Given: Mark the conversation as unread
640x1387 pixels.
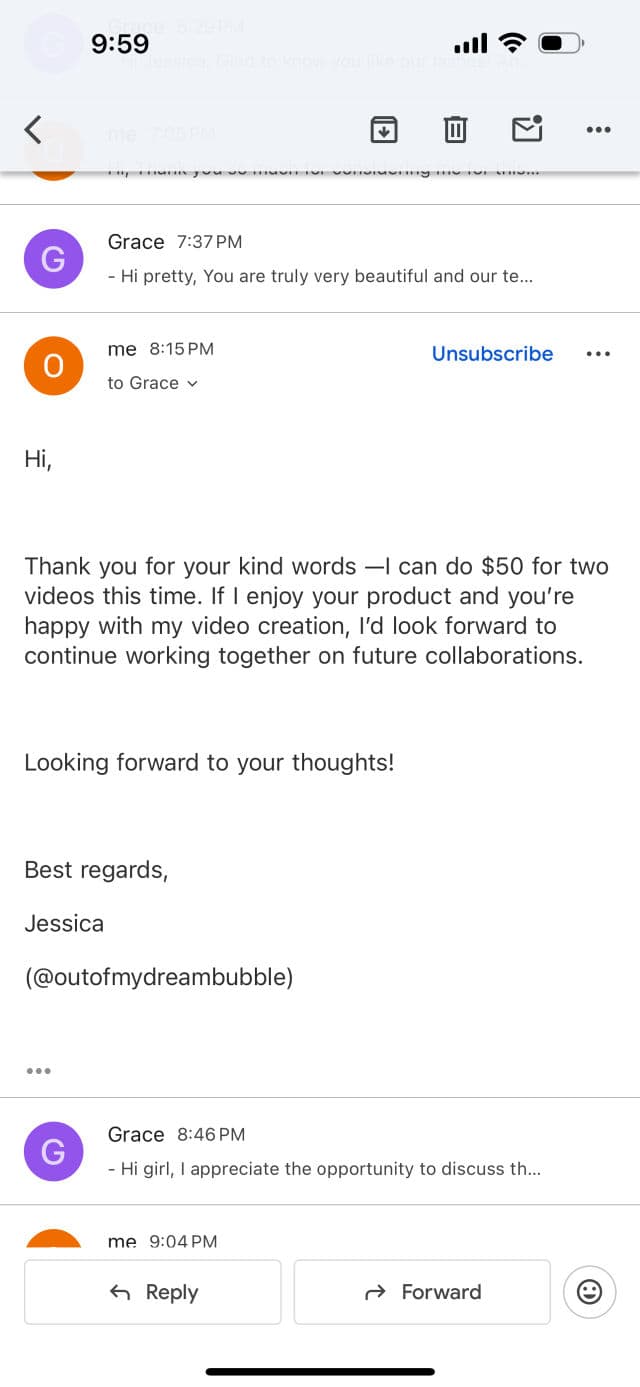Looking at the screenshot, I should pyautogui.click(x=526, y=129).
